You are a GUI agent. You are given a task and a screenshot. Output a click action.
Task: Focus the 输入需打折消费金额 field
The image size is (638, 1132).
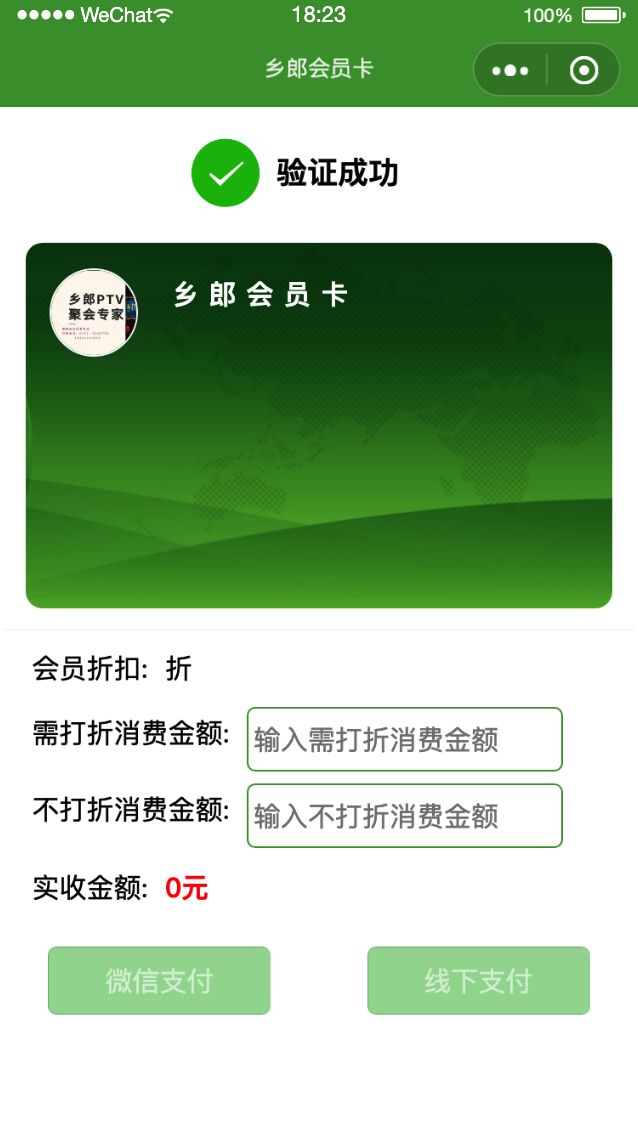tap(404, 740)
